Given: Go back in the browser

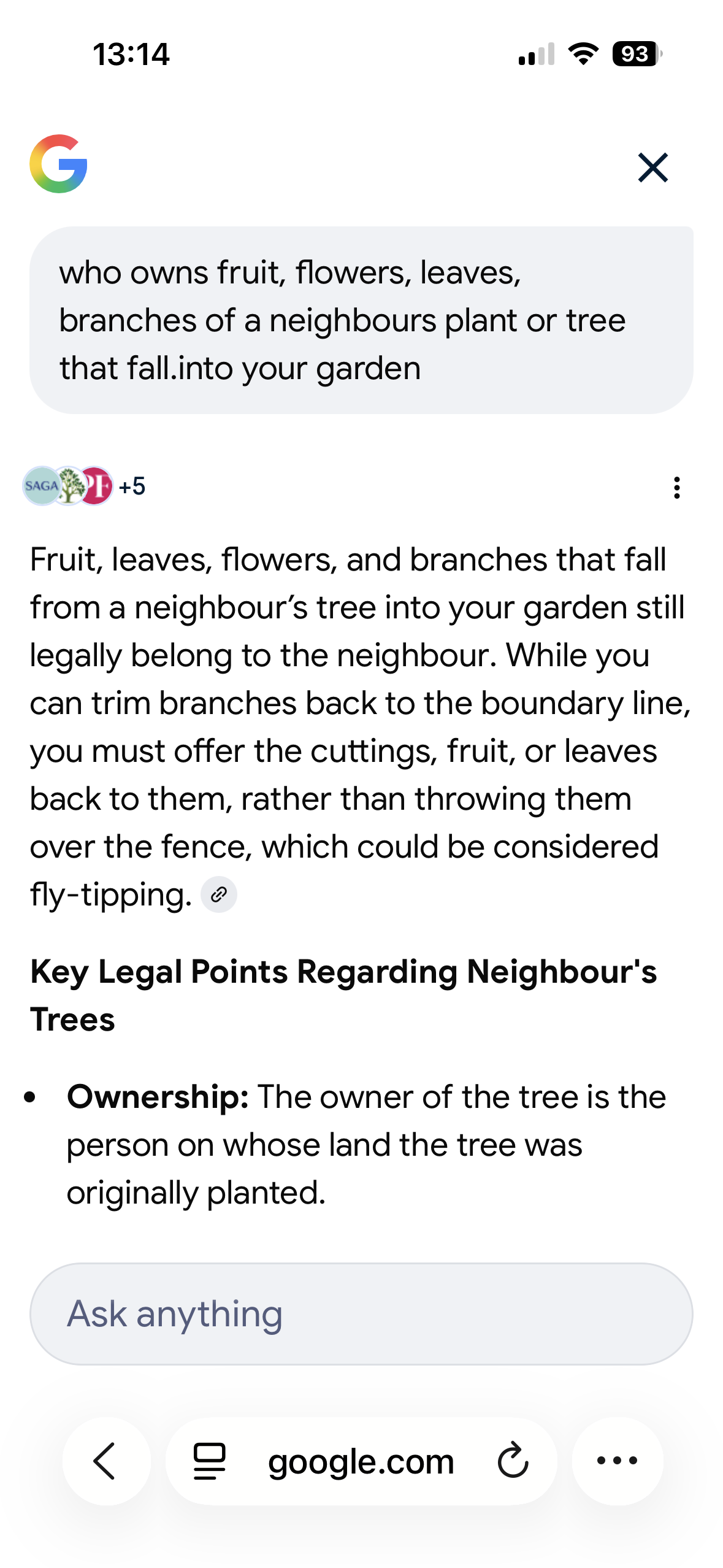Looking at the screenshot, I should (x=106, y=1461).
